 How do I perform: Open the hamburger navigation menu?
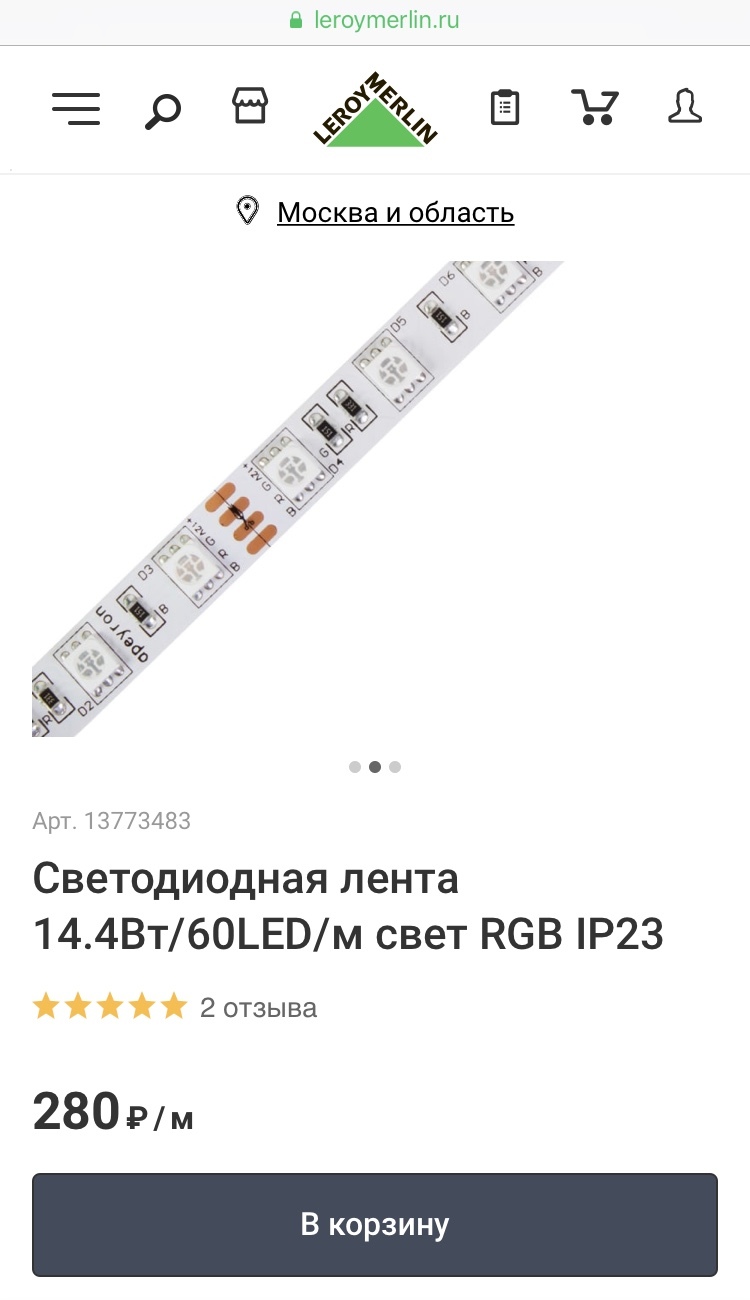coord(76,108)
